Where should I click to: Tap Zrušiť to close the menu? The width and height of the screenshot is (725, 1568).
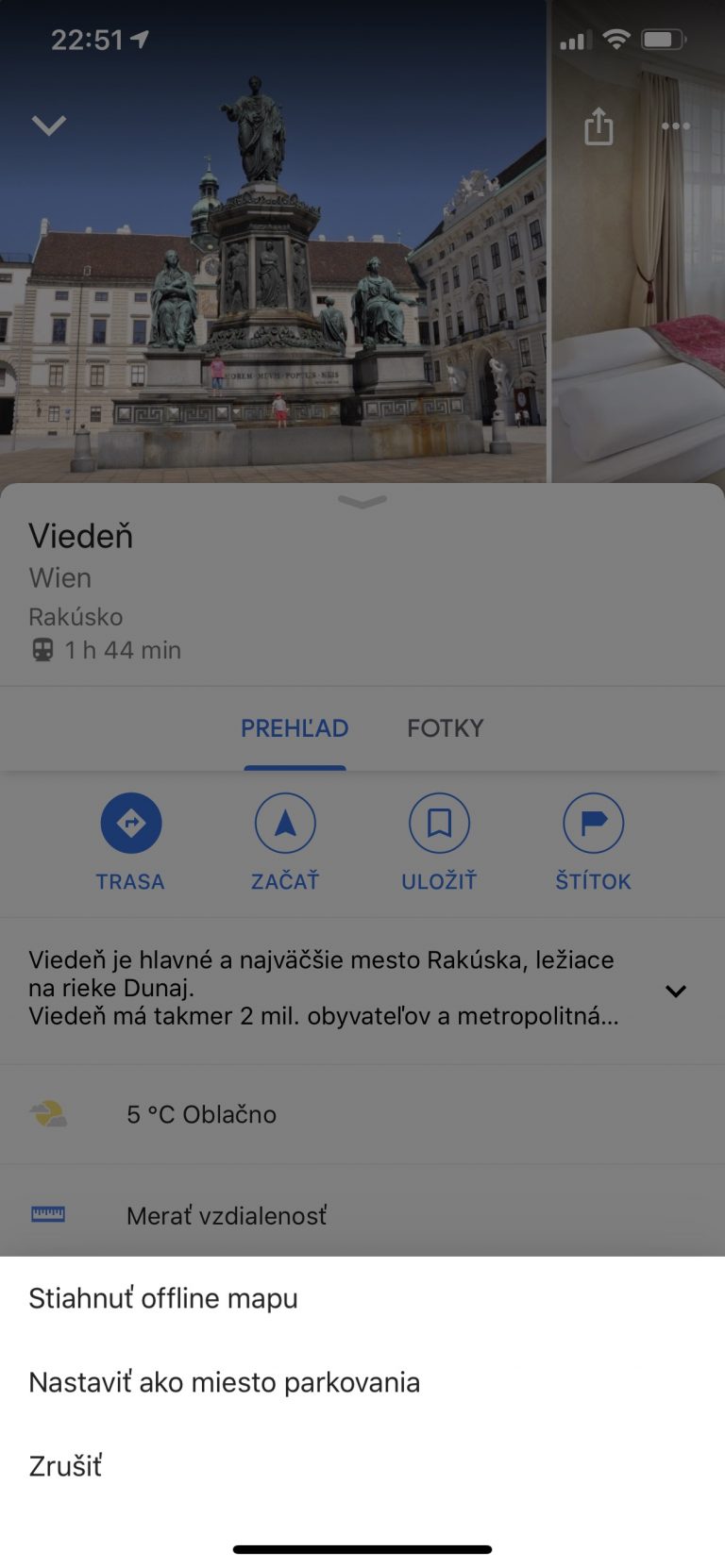click(x=65, y=1466)
